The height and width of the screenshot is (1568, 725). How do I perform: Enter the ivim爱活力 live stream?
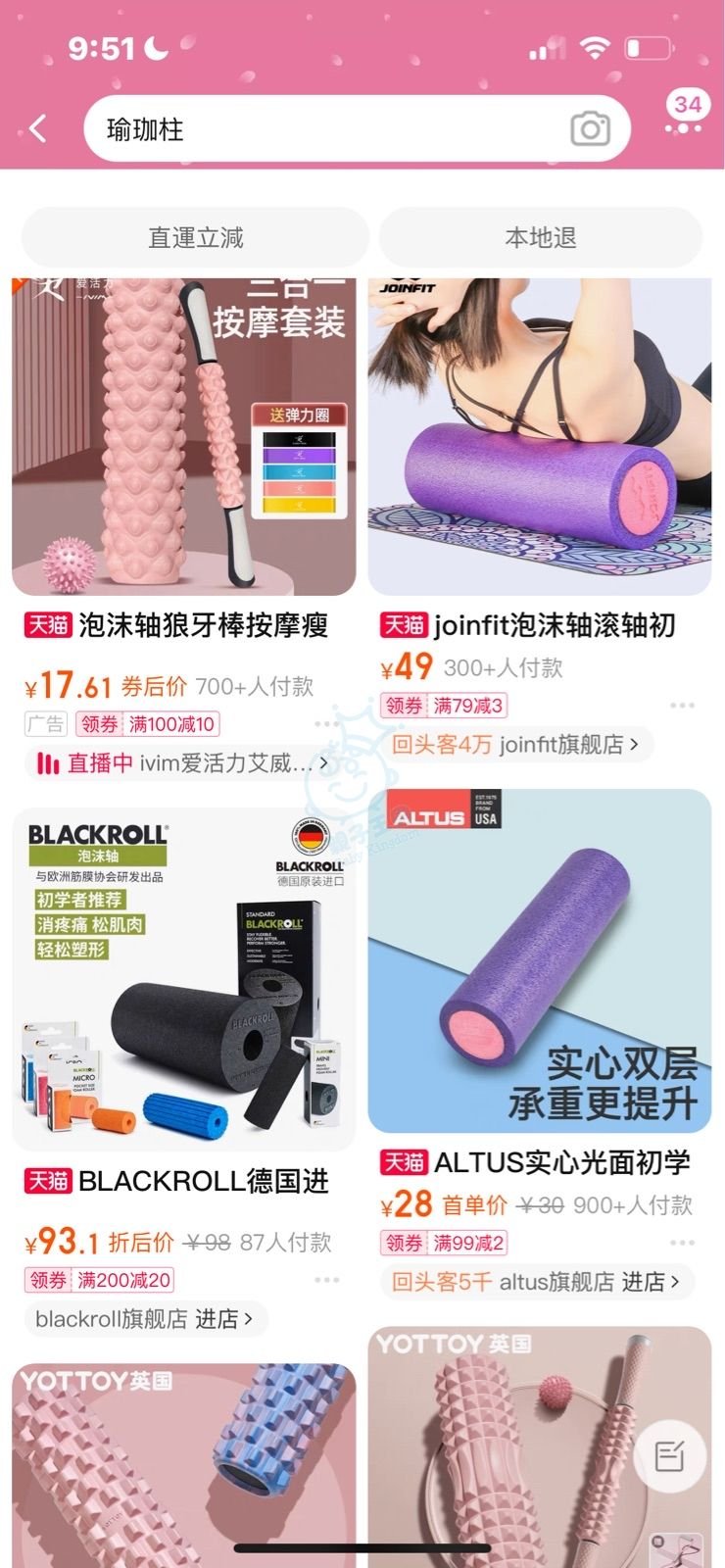(x=181, y=762)
